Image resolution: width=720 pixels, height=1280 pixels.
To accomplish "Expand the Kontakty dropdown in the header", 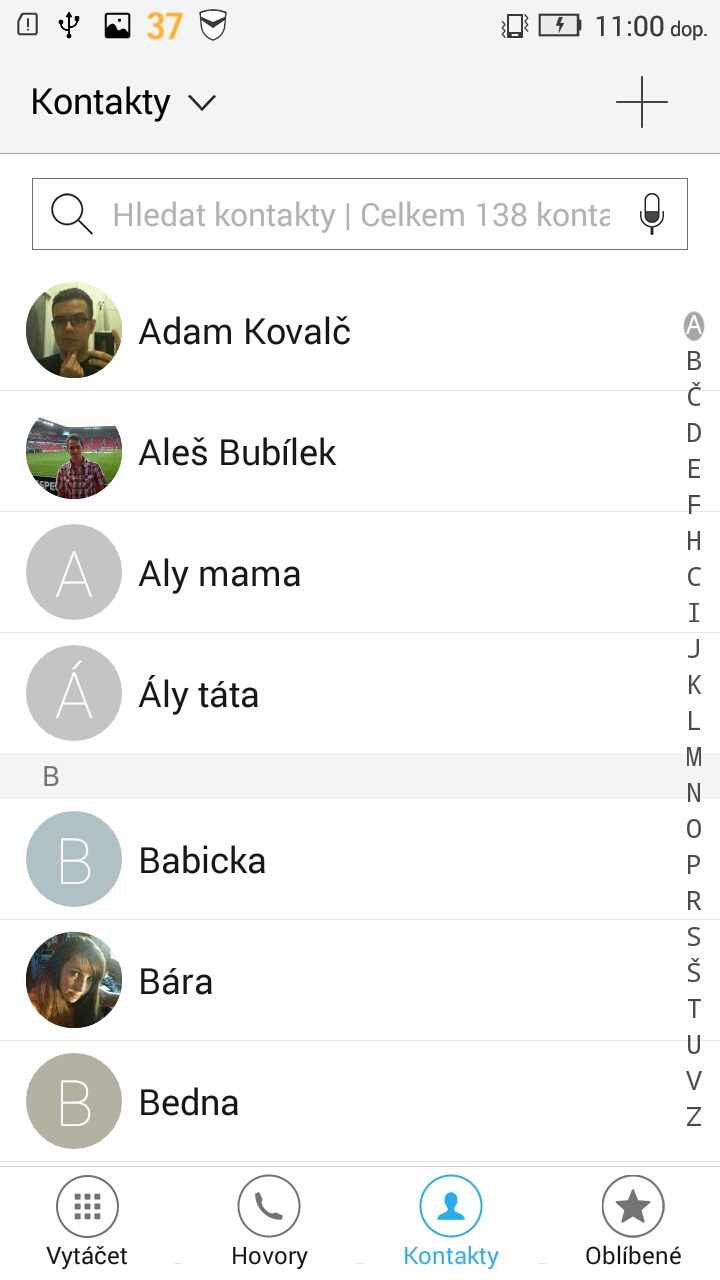I will [x=124, y=102].
